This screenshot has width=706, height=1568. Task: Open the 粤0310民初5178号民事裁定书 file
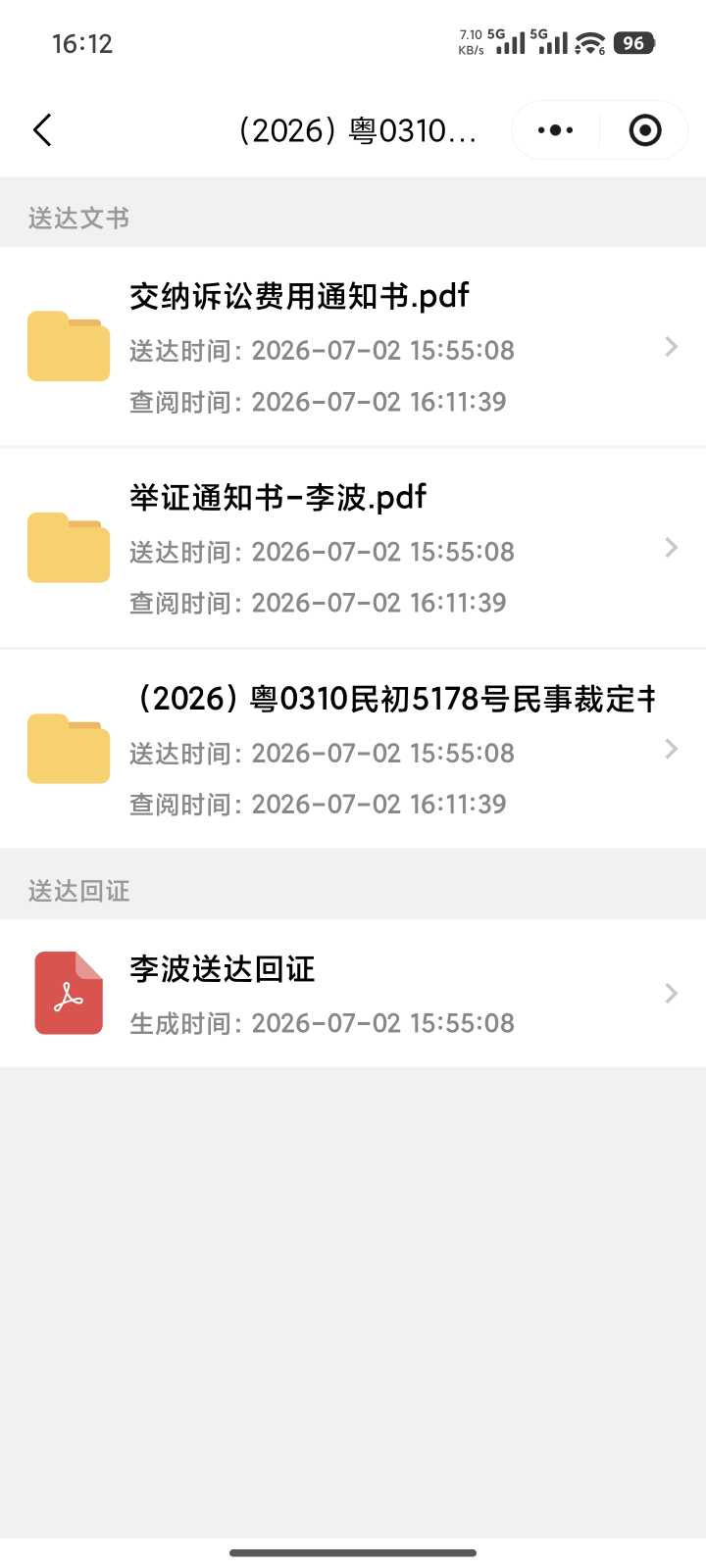[x=353, y=750]
